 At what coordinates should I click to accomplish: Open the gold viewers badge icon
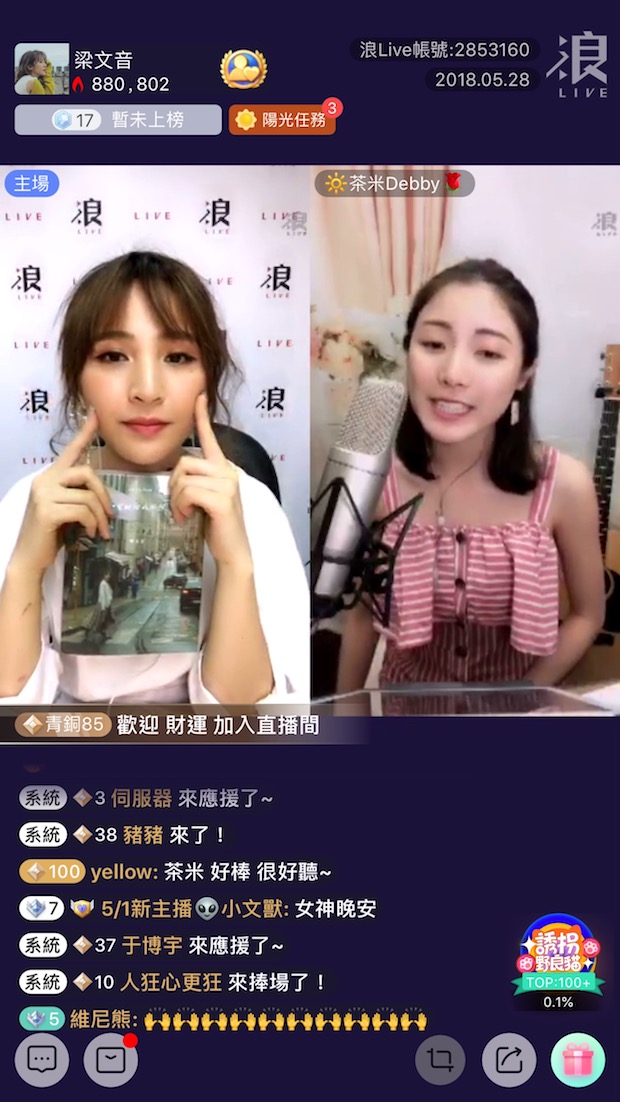point(243,68)
